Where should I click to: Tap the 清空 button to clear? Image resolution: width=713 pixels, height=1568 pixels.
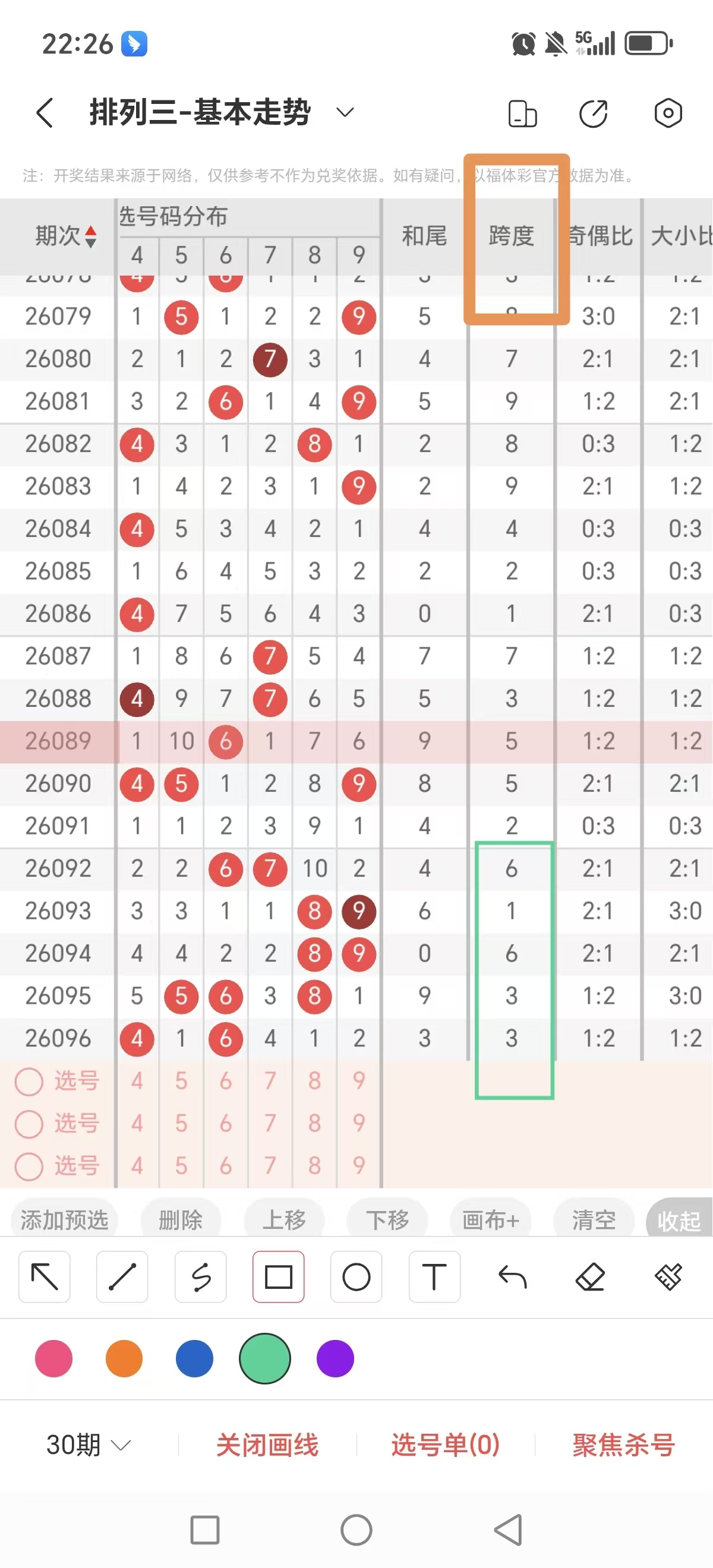(x=594, y=1220)
